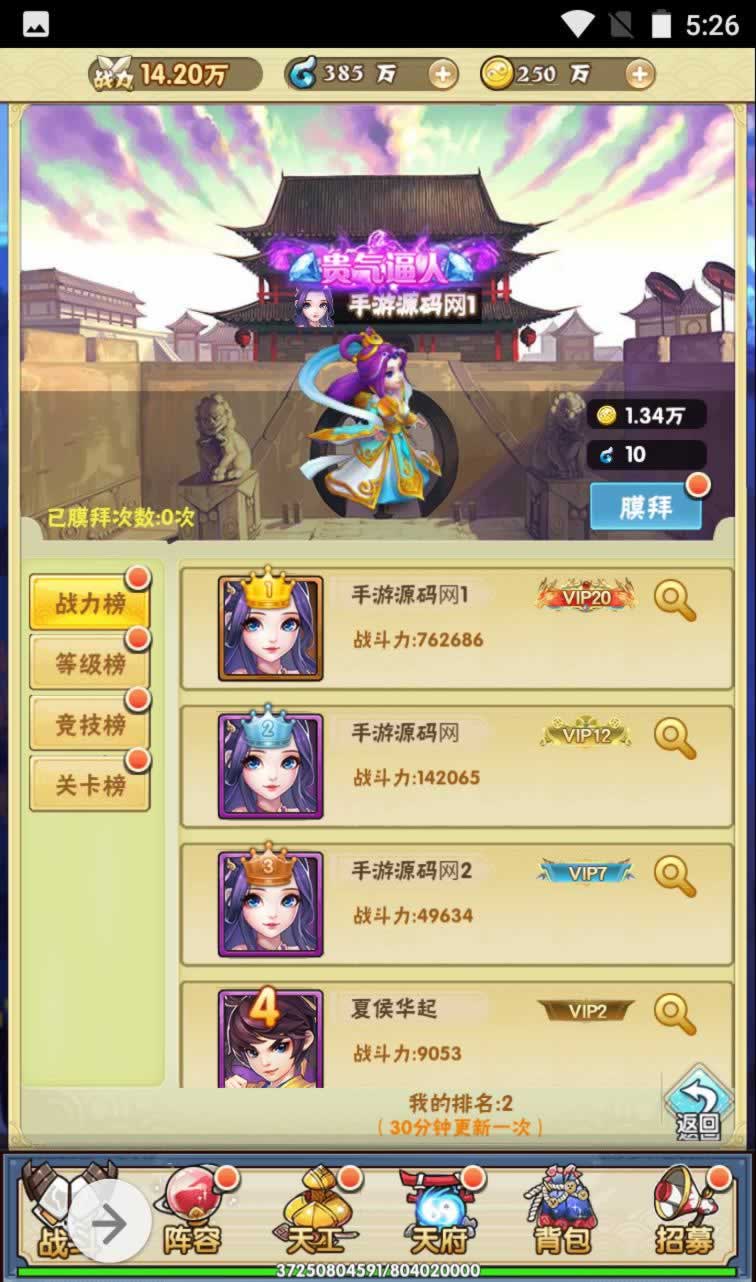The image size is (756, 1282).
Task: Go to the 天府 section
Action: pos(440,1212)
